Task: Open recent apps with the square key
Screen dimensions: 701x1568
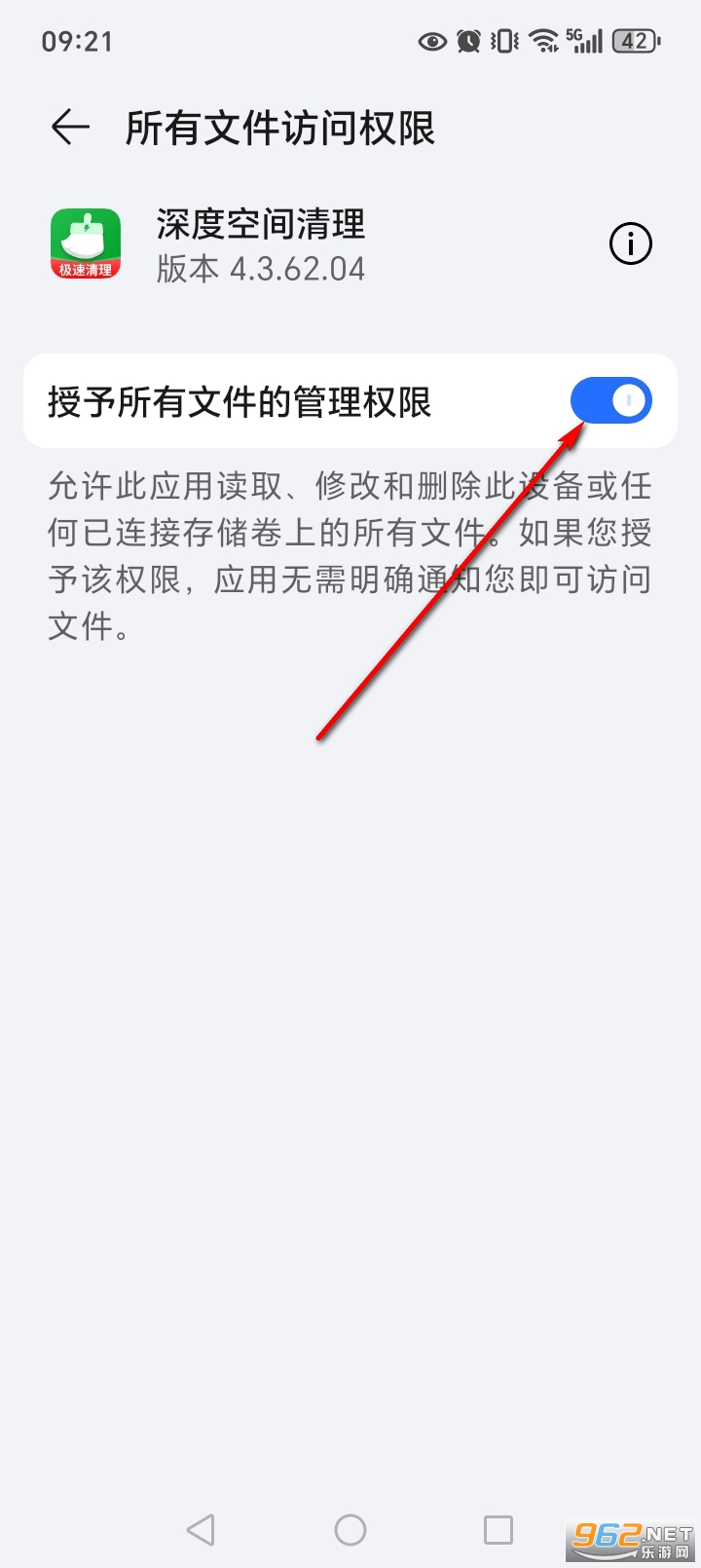Action: pyautogui.click(x=498, y=1529)
